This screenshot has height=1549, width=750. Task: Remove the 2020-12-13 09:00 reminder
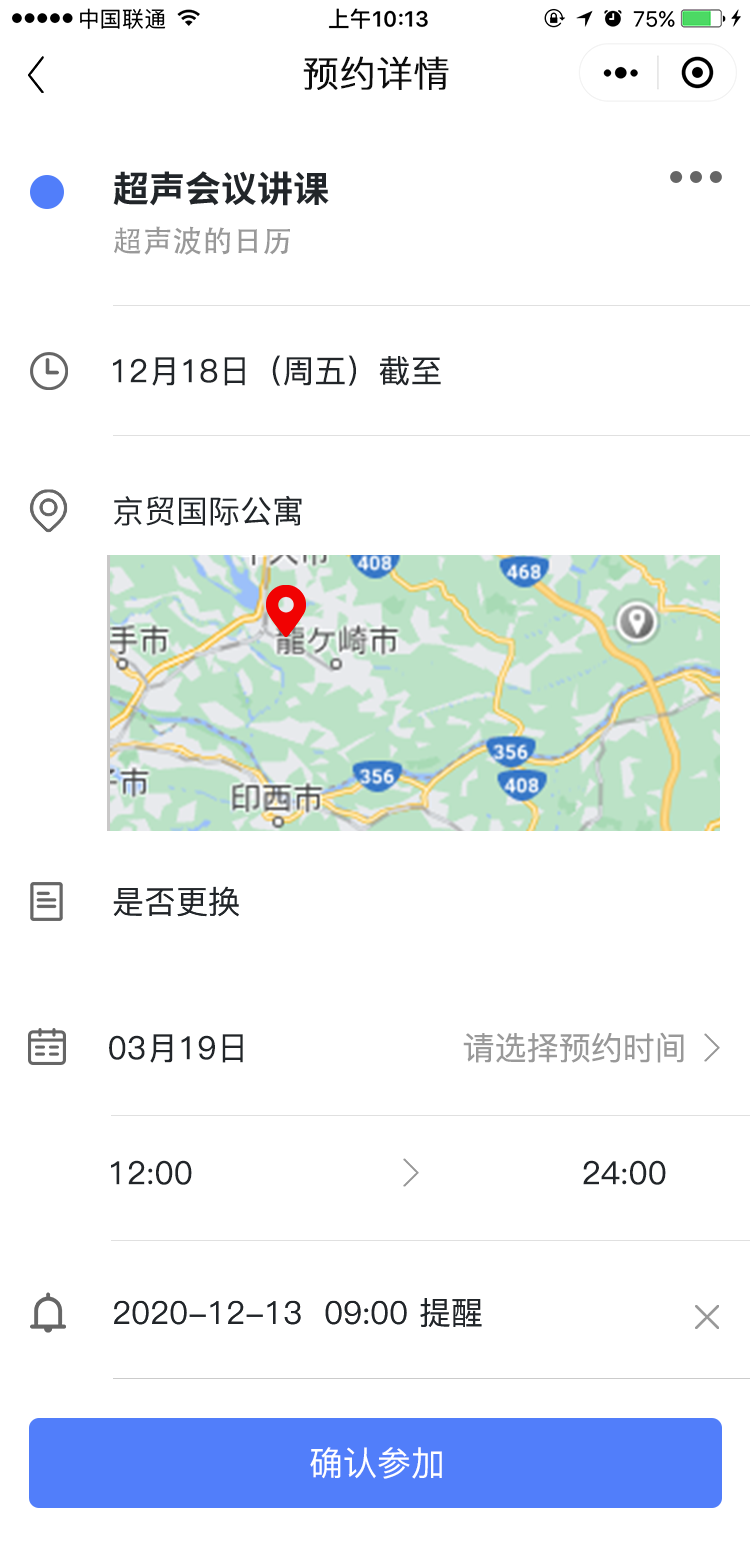707,1317
